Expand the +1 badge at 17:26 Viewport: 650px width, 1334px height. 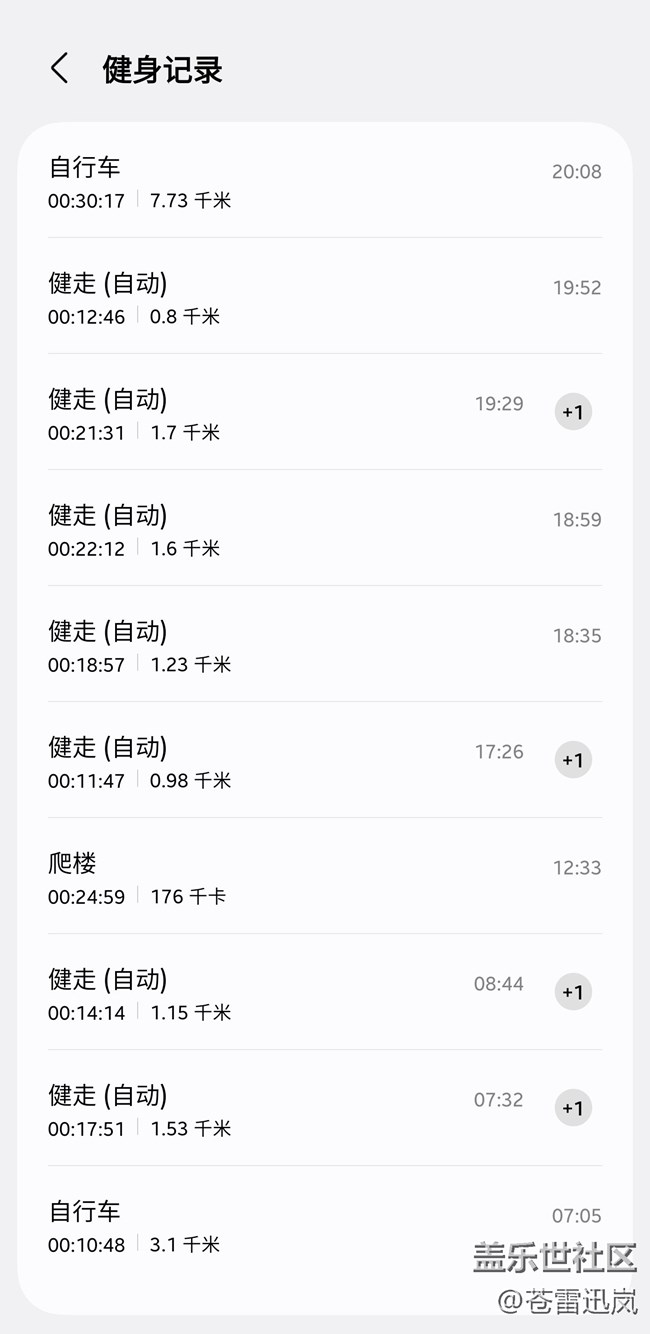573,760
